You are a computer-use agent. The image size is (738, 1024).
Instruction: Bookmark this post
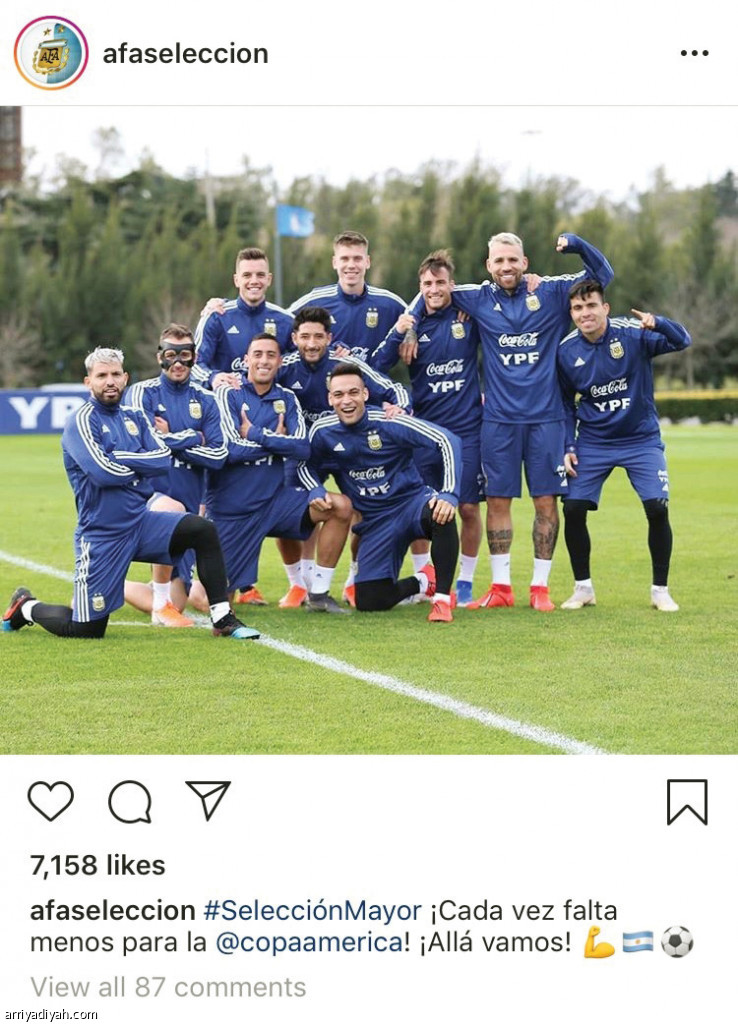pyautogui.click(x=687, y=801)
